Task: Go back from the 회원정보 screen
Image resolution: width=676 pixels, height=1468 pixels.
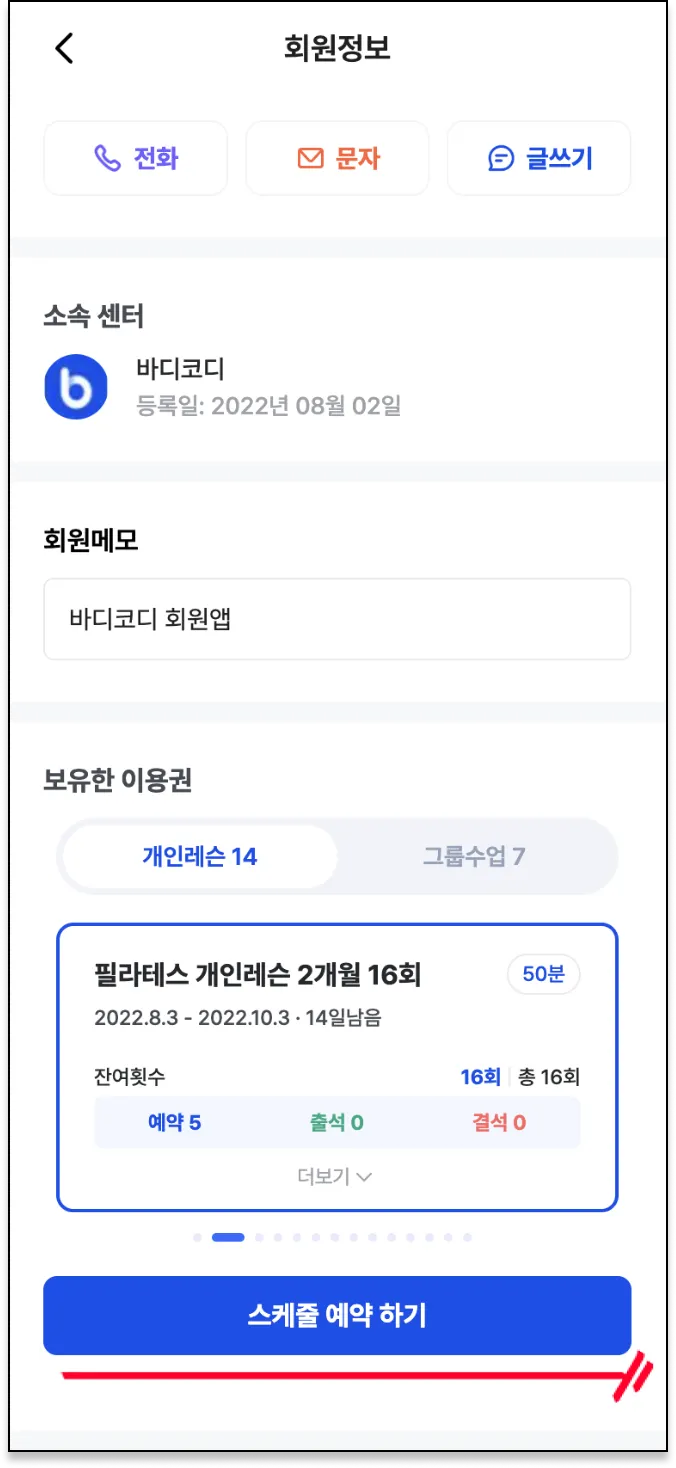Action: tap(64, 48)
